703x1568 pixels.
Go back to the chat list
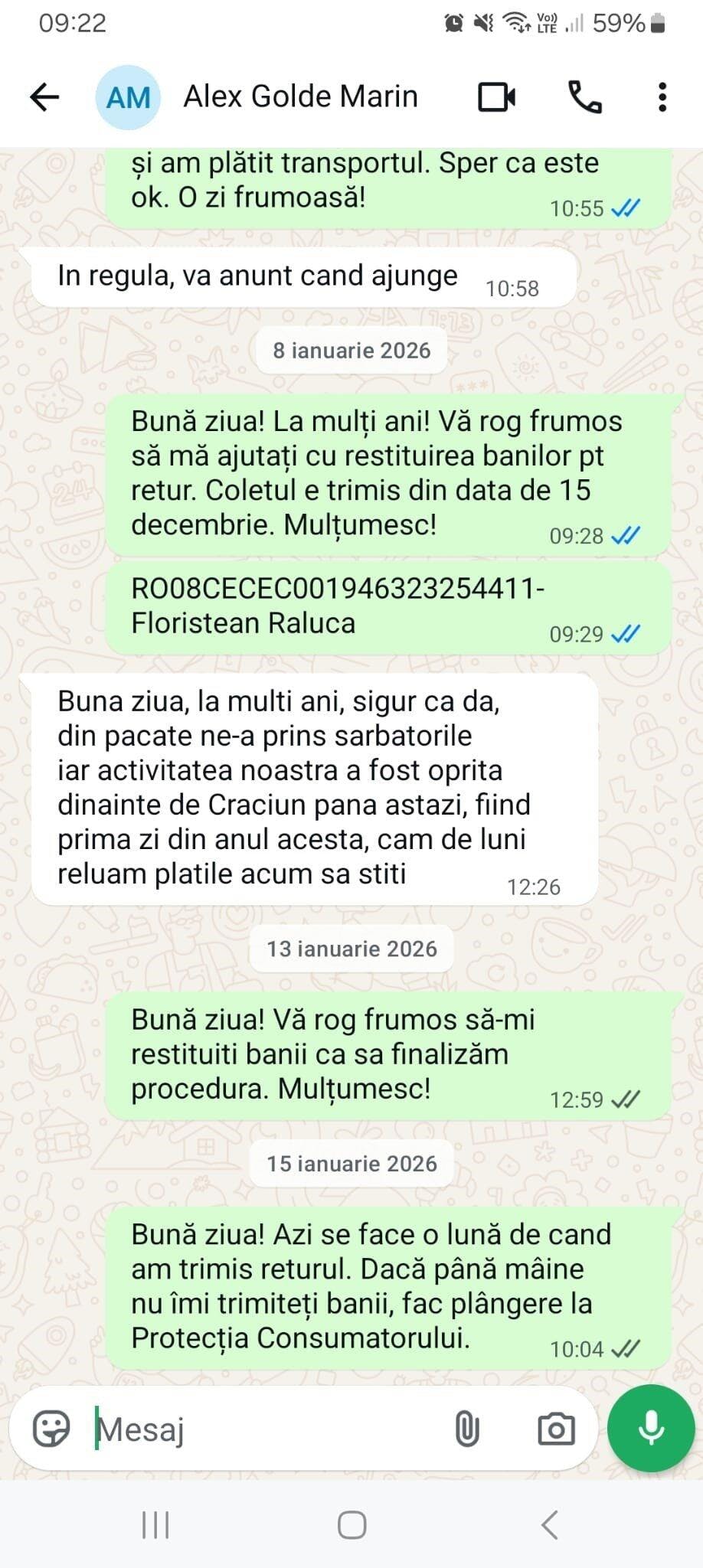(x=44, y=97)
